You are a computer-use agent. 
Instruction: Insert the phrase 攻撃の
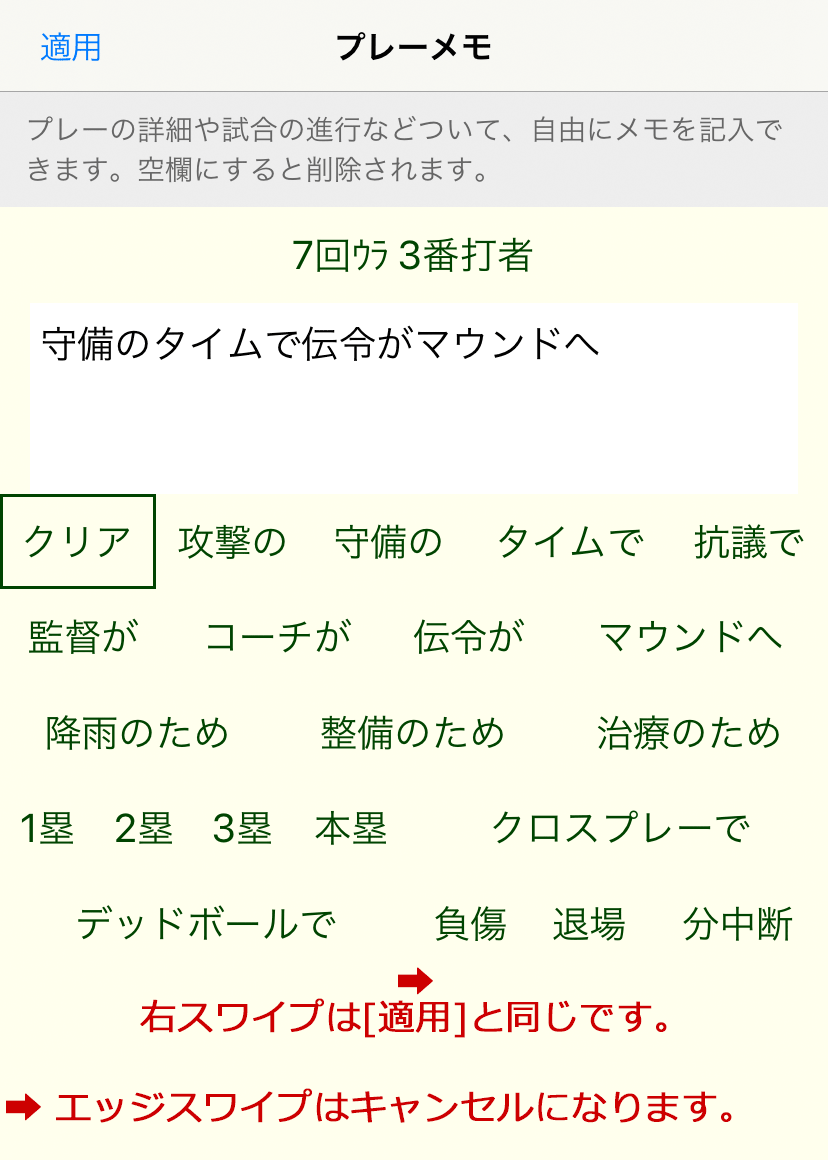[x=232, y=541]
